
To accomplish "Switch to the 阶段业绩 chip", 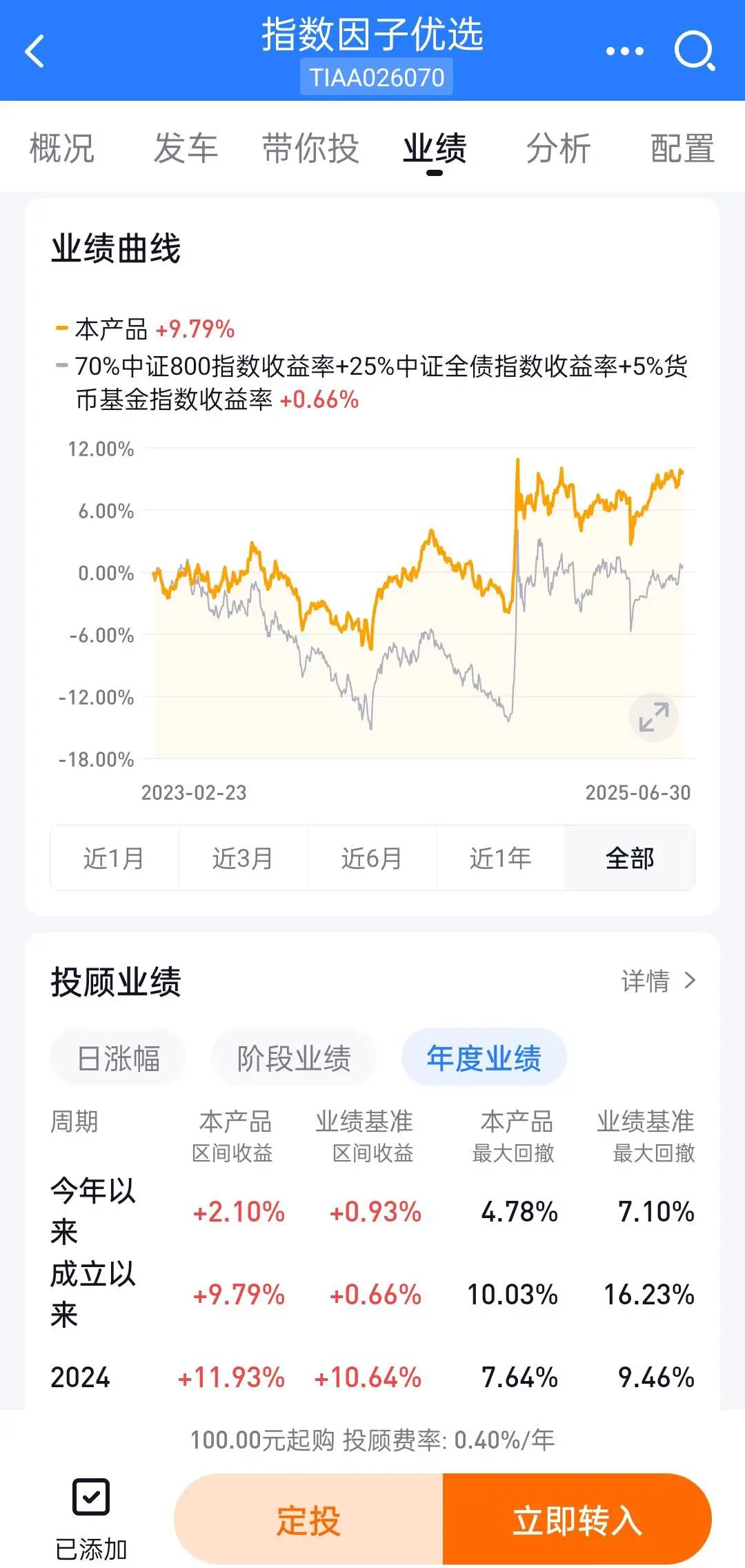I will point(294,1058).
